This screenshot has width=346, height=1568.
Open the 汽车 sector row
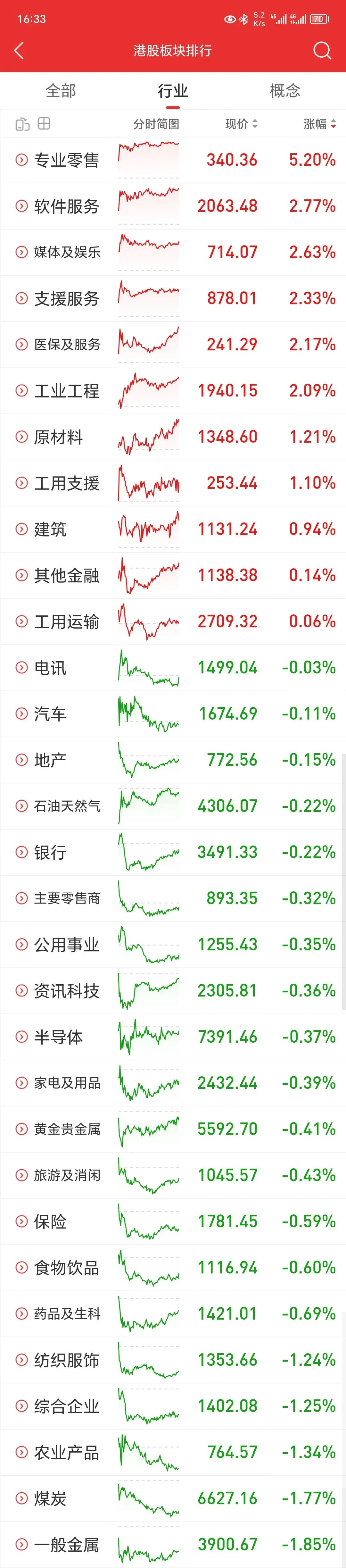173,714
